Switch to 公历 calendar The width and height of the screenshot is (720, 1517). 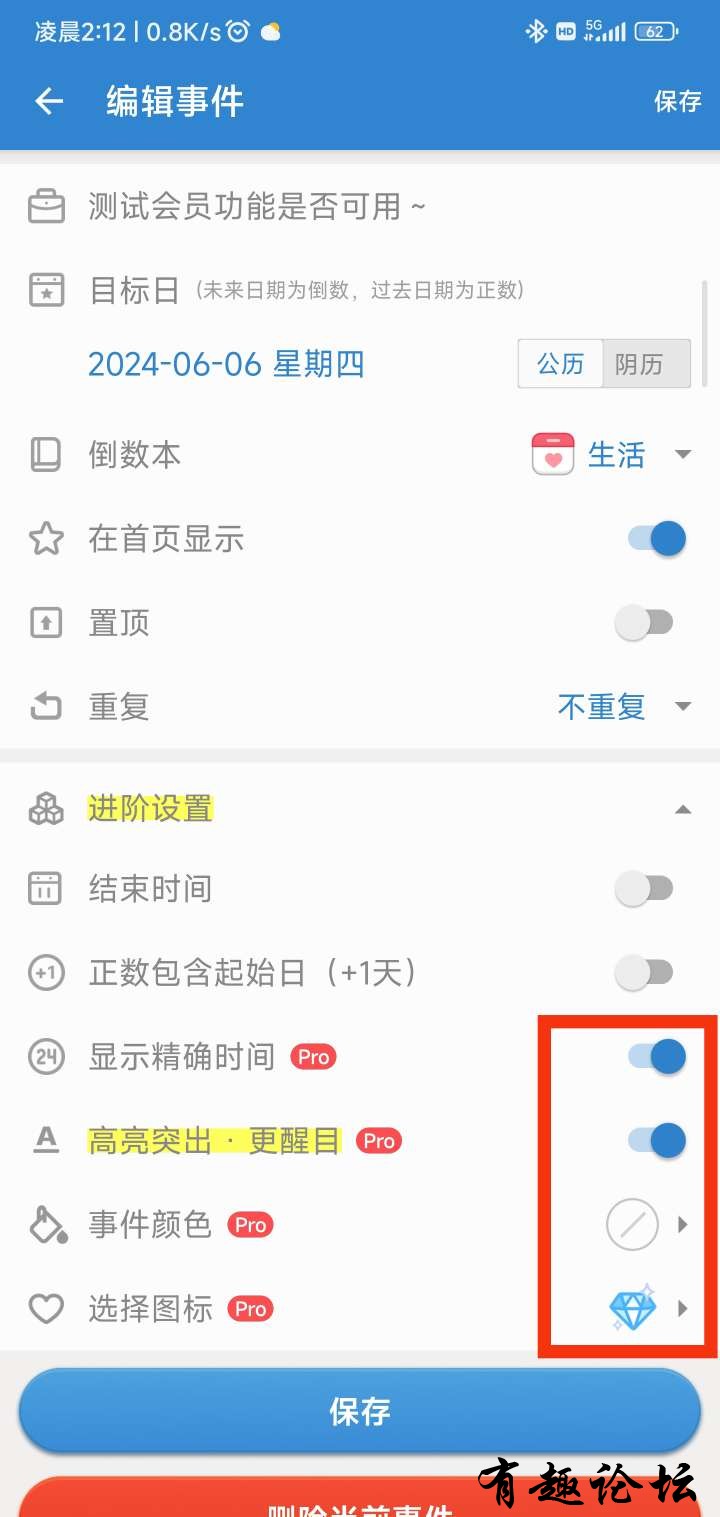click(560, 363)
